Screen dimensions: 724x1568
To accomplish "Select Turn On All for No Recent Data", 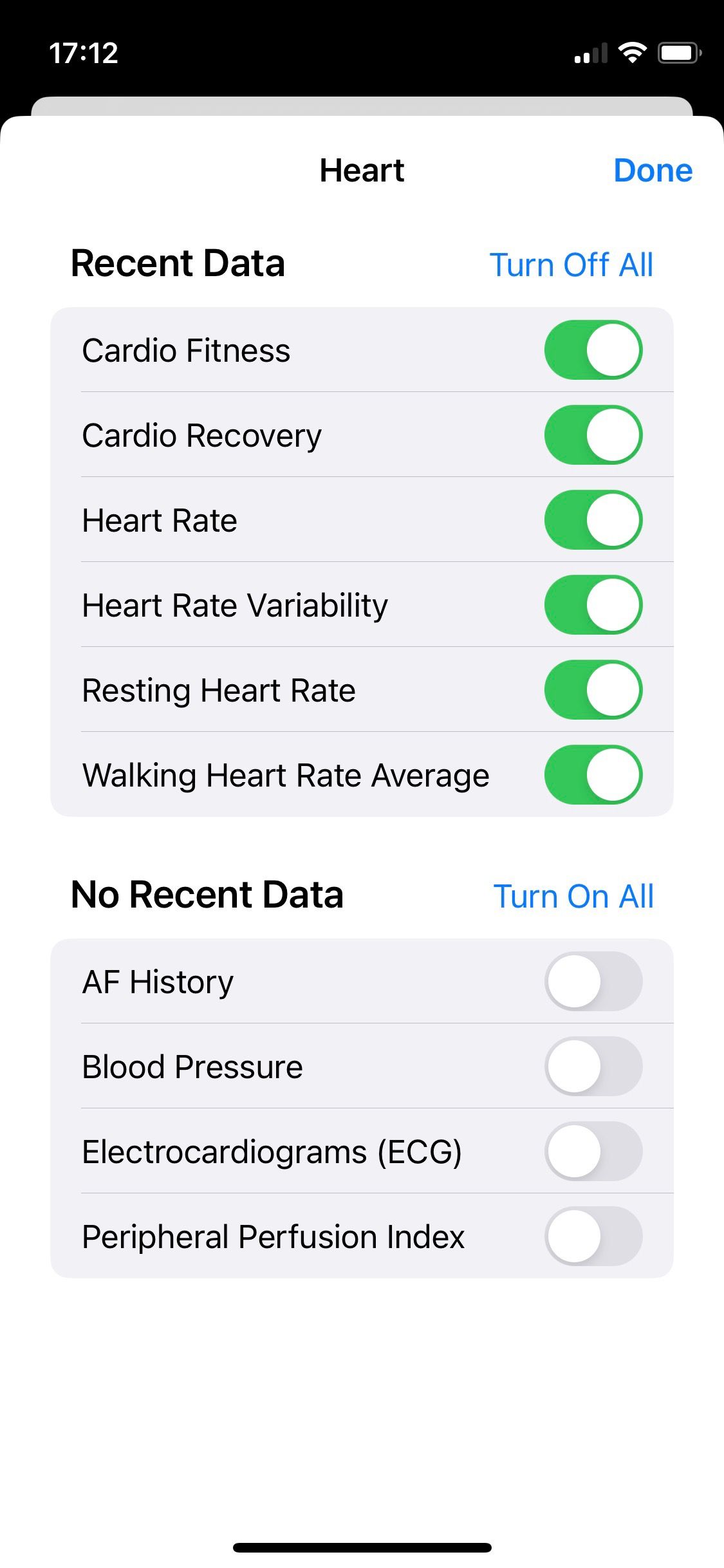I will (x=573, y=895).
